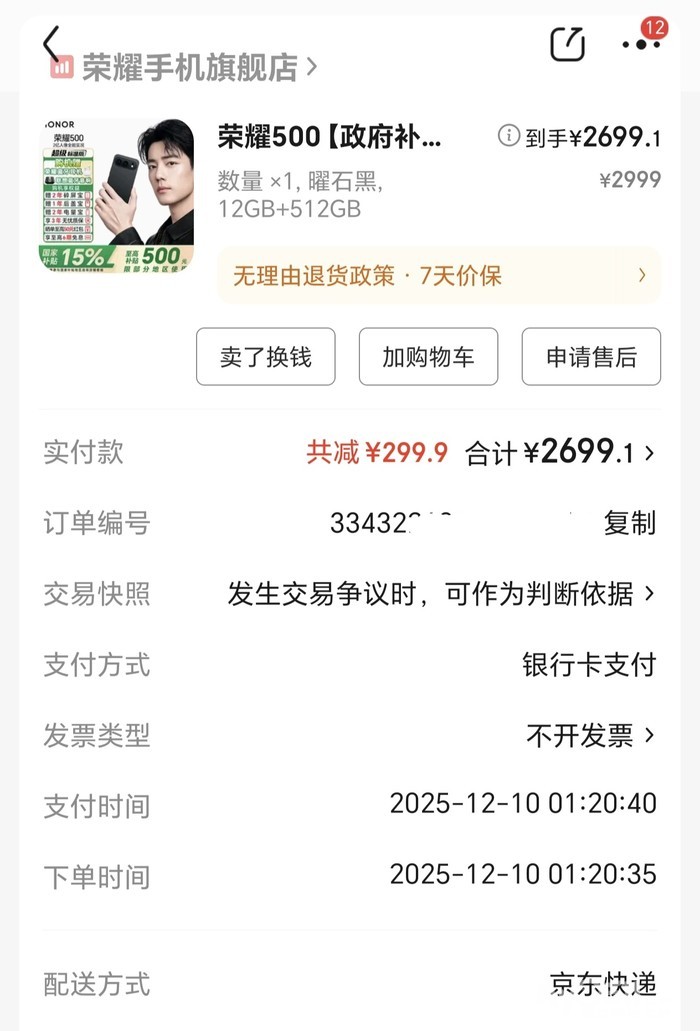Image resolution: width=700 pixels, height=1031 pixels.
Task: Open the 荣耀500 product image
Action: (x=116, y=196)
